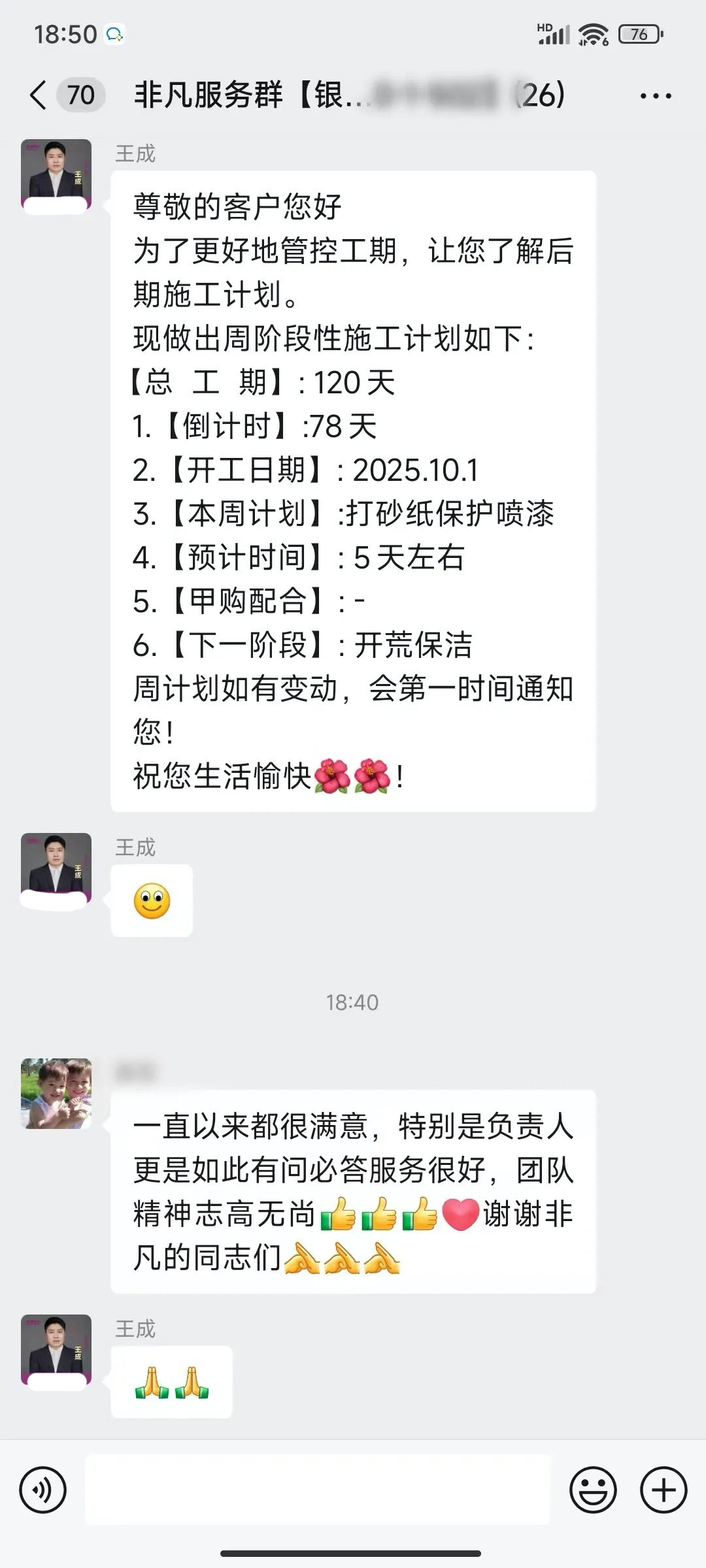The width and height of the screenshot is (706, 1568).
Task: Open 王成's avatar beside the construction plan
Action: click(x=56, y=175)
